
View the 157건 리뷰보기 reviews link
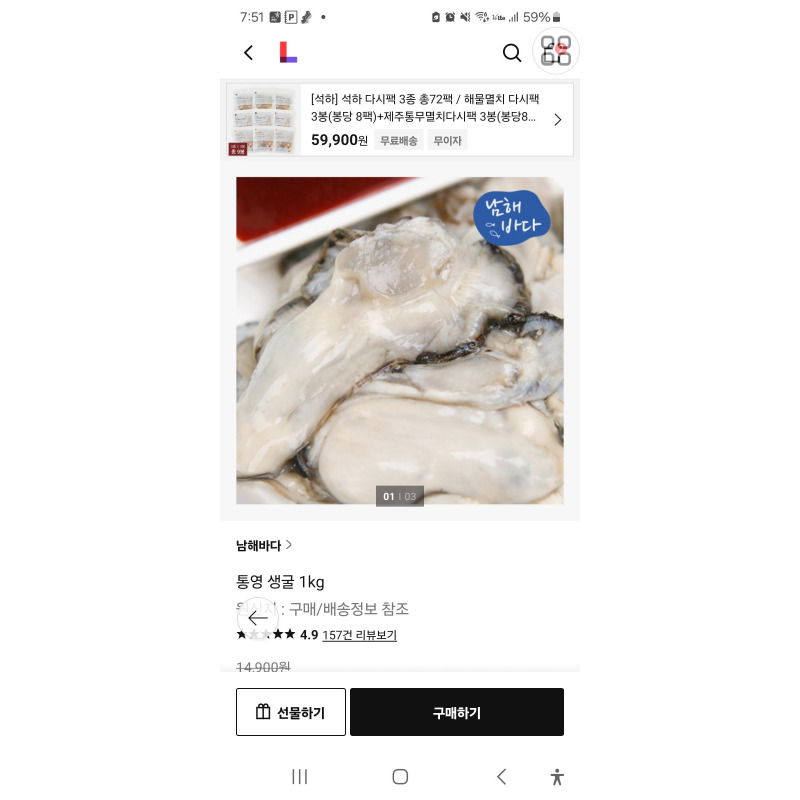[359, 635]
